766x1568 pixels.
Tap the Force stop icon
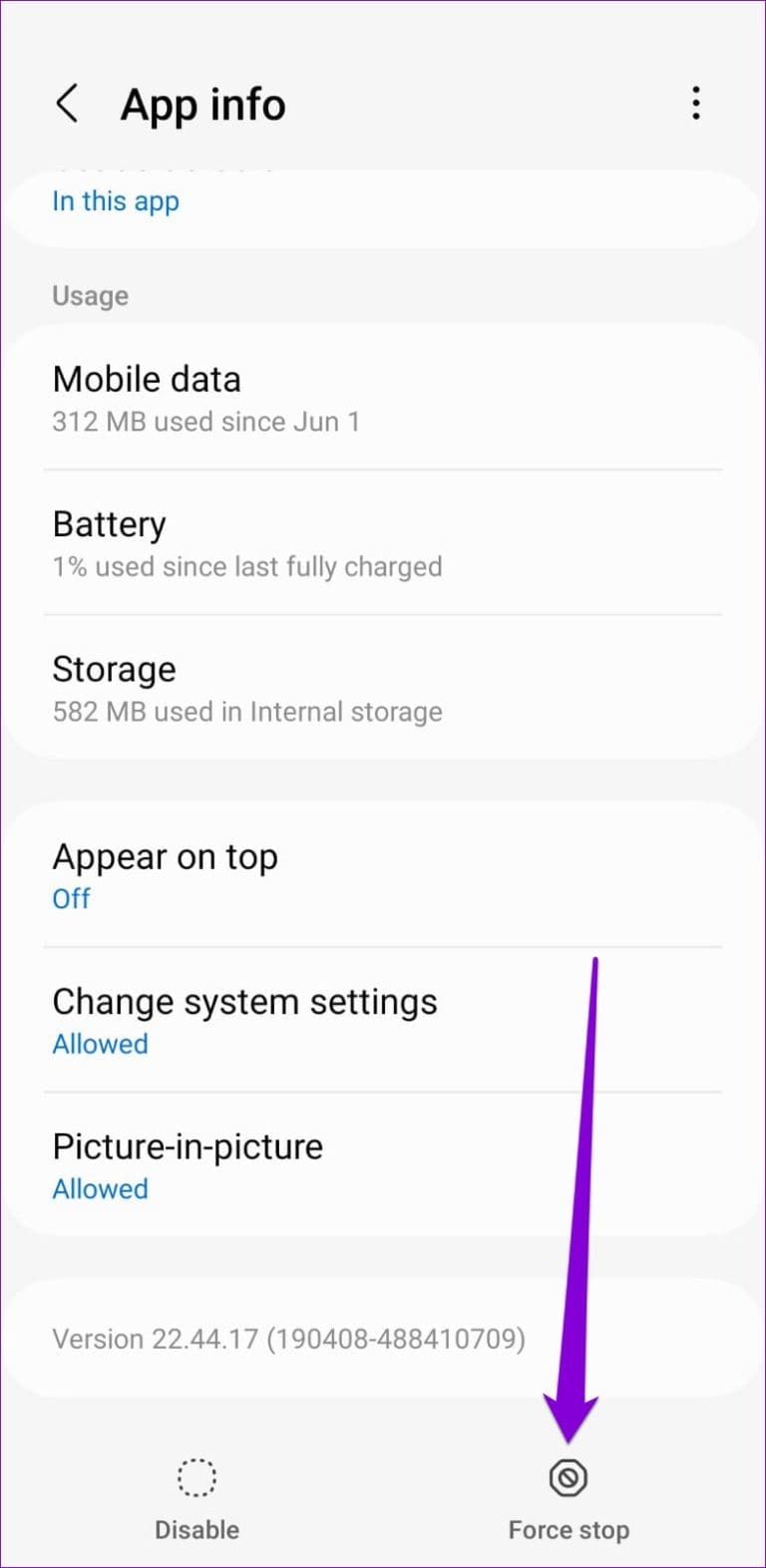(x=568, y=1478)
